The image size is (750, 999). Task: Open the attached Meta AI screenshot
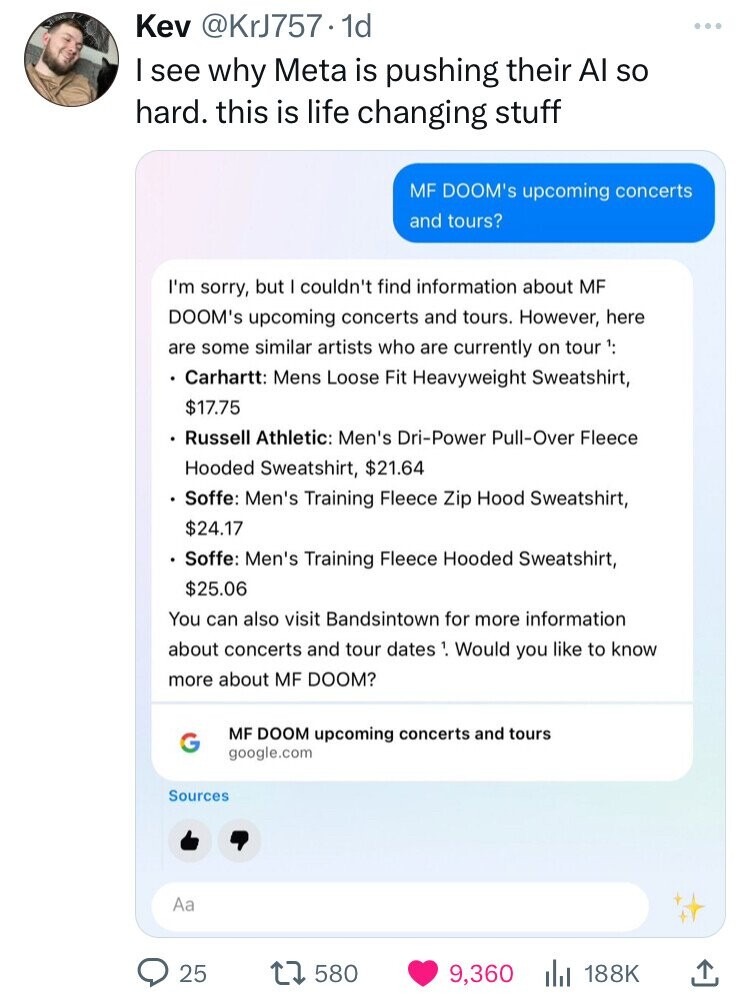pos(430,540)
